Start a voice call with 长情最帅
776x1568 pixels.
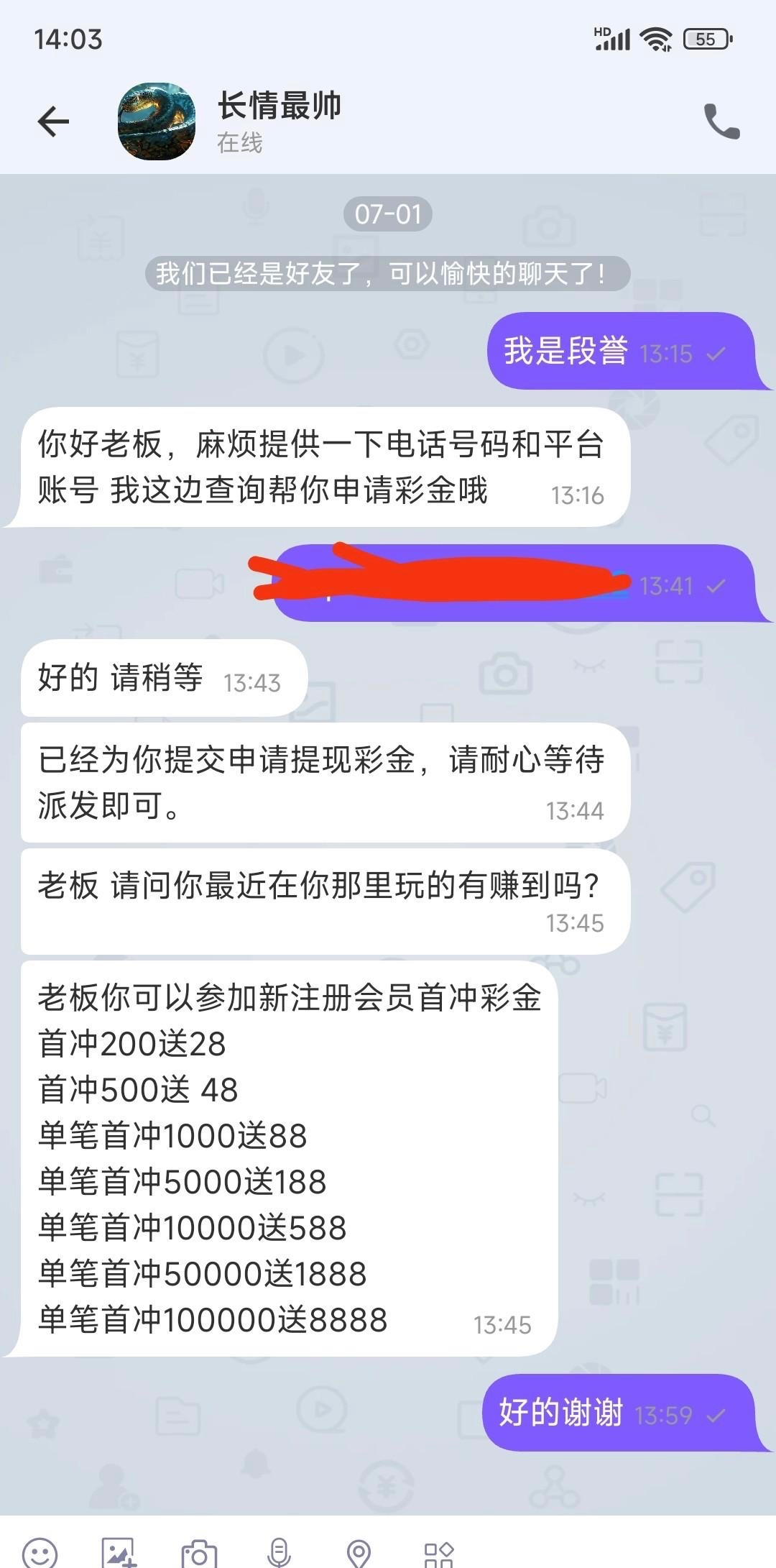[721, 122]
